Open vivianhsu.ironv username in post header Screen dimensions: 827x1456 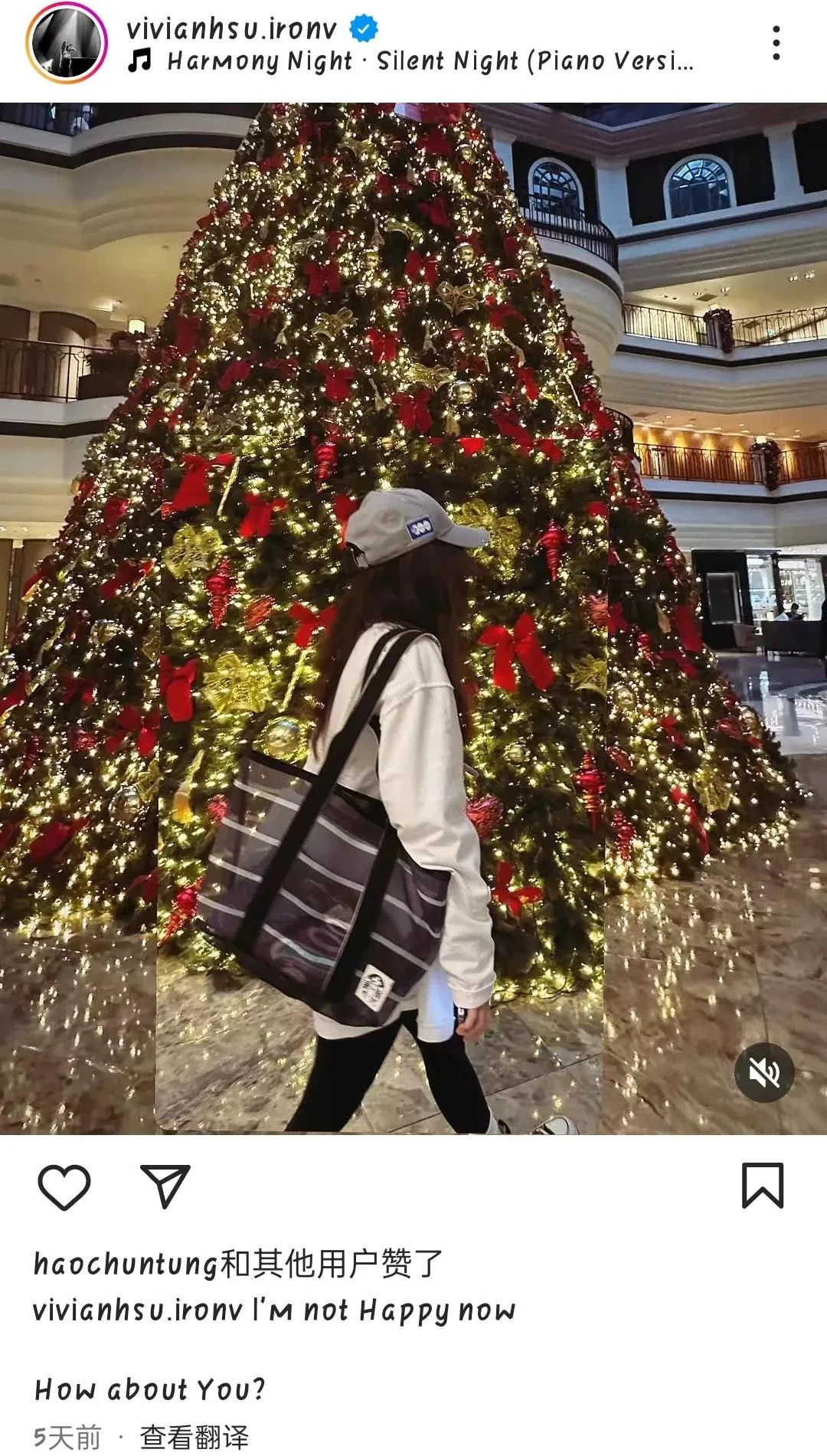[x=231, y=29]
